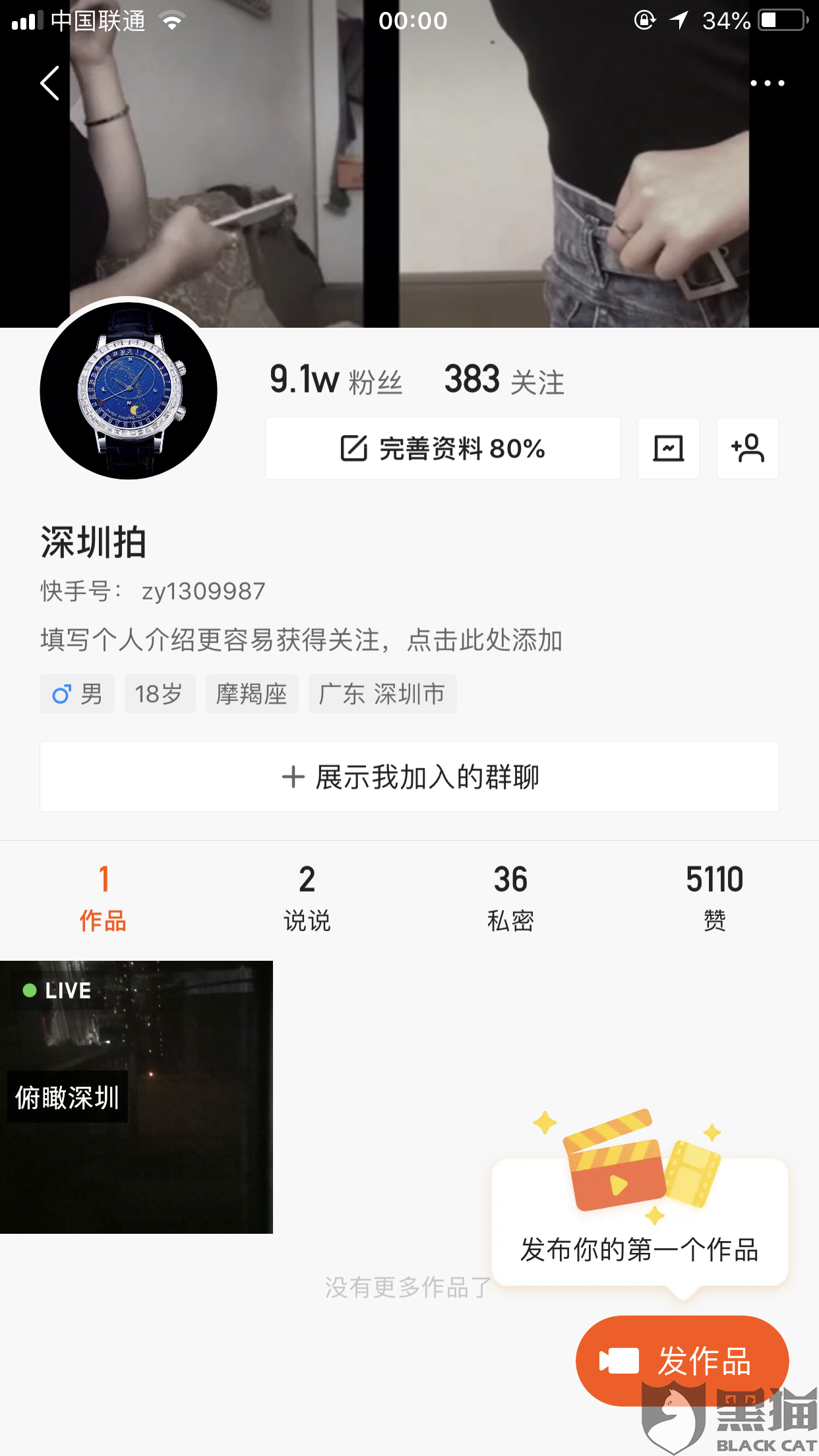Viewport: 819px width, 1456px height.
Task: Tap the watch profile avatar
Action: point(129,390)
